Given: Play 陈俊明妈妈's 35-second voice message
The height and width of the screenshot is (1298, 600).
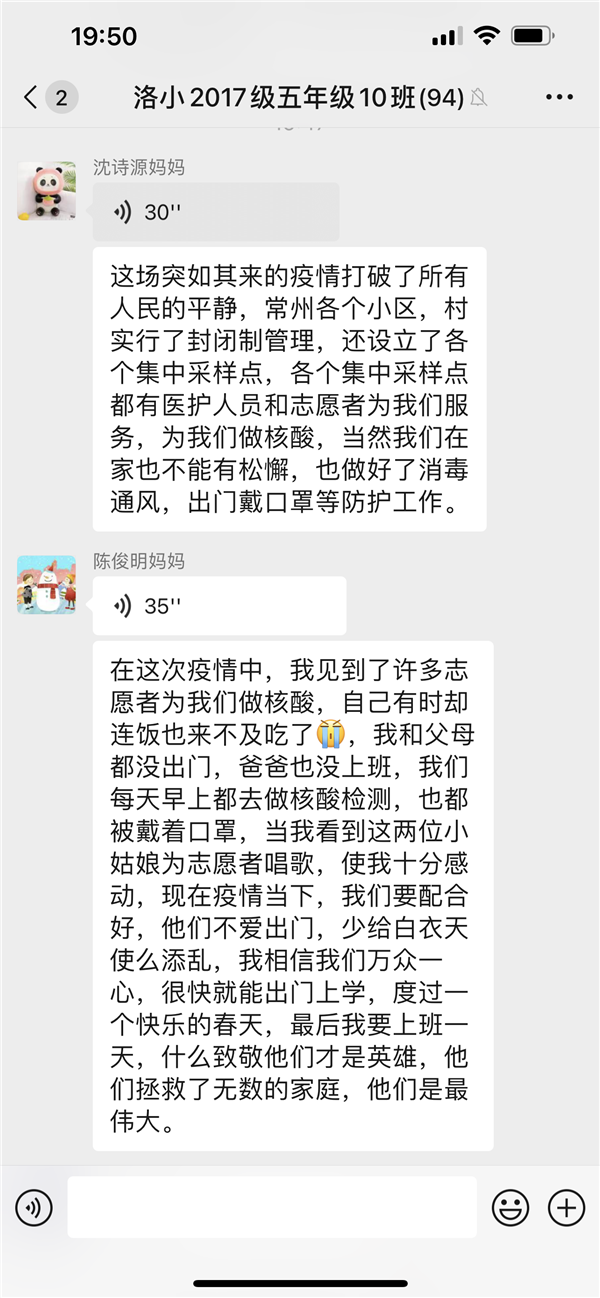Looking at the screenshot, I should pyautogui.click(x=218, y=606).
